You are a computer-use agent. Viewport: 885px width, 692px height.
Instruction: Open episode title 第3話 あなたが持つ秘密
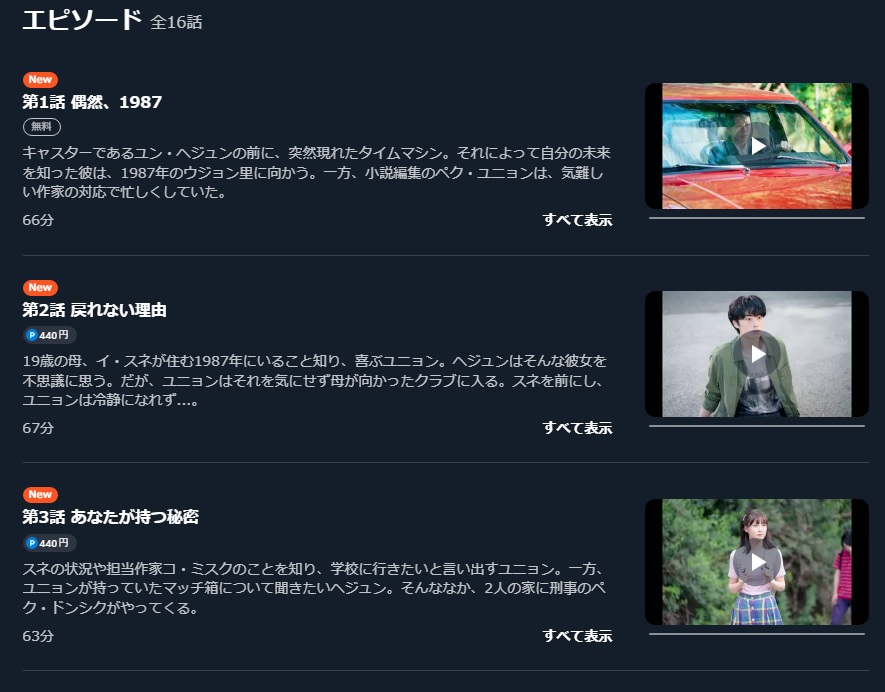click(110, 517)
